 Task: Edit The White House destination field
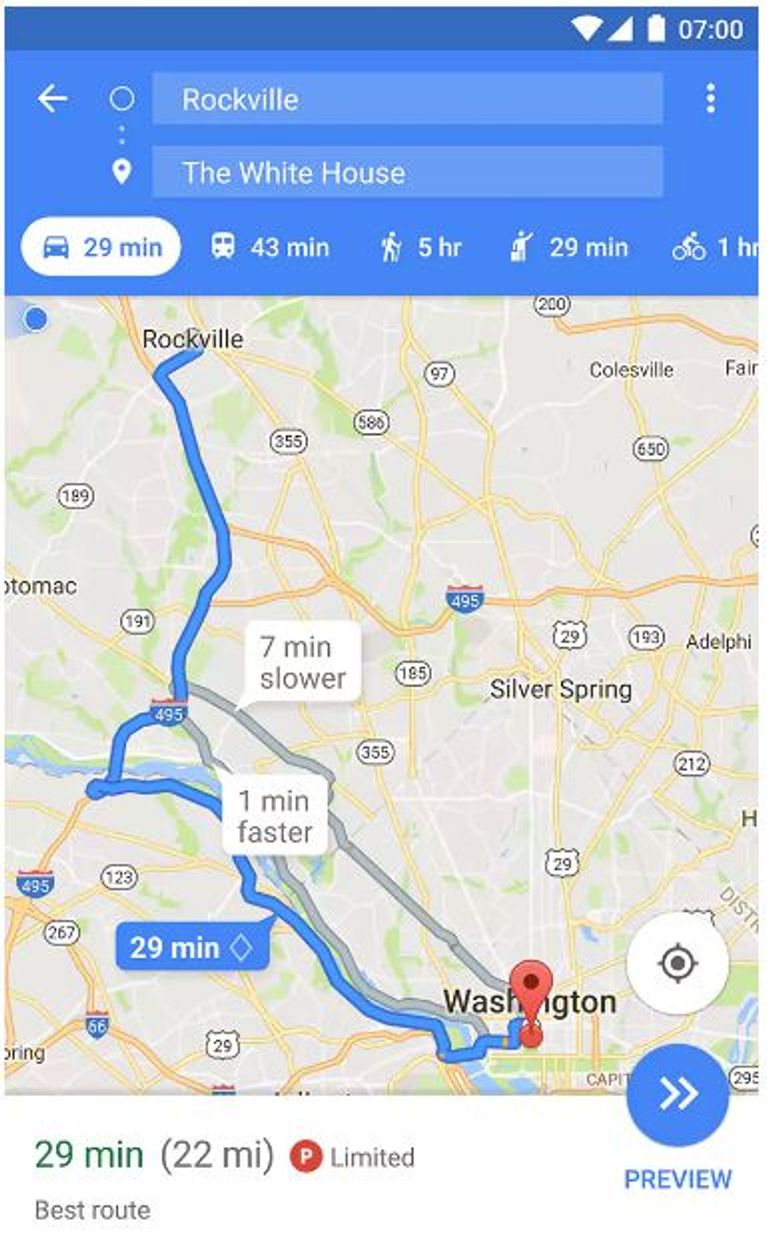(406, 172)
